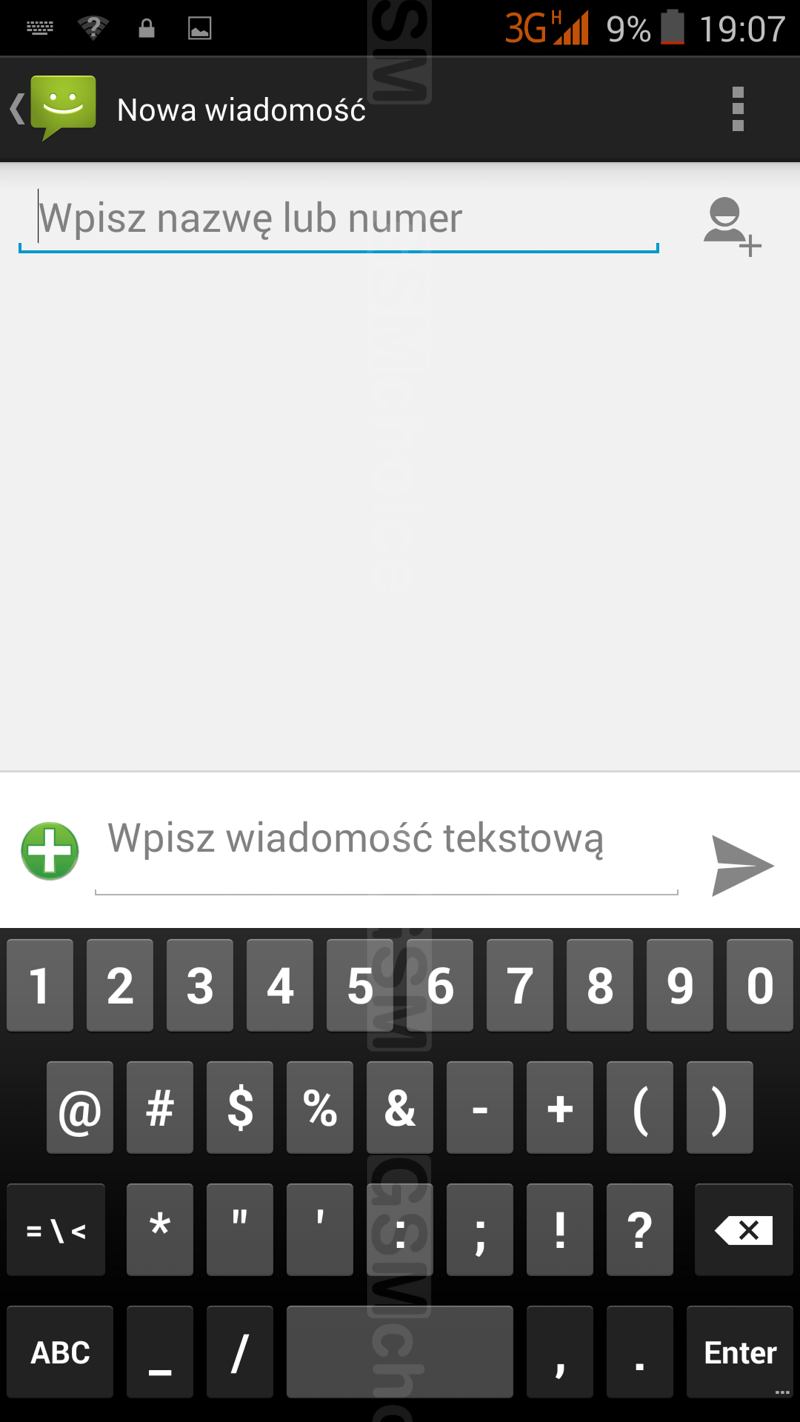800x1422 pixels.
Task: Tap the green plus attachment icon
Action: (50, 851)
